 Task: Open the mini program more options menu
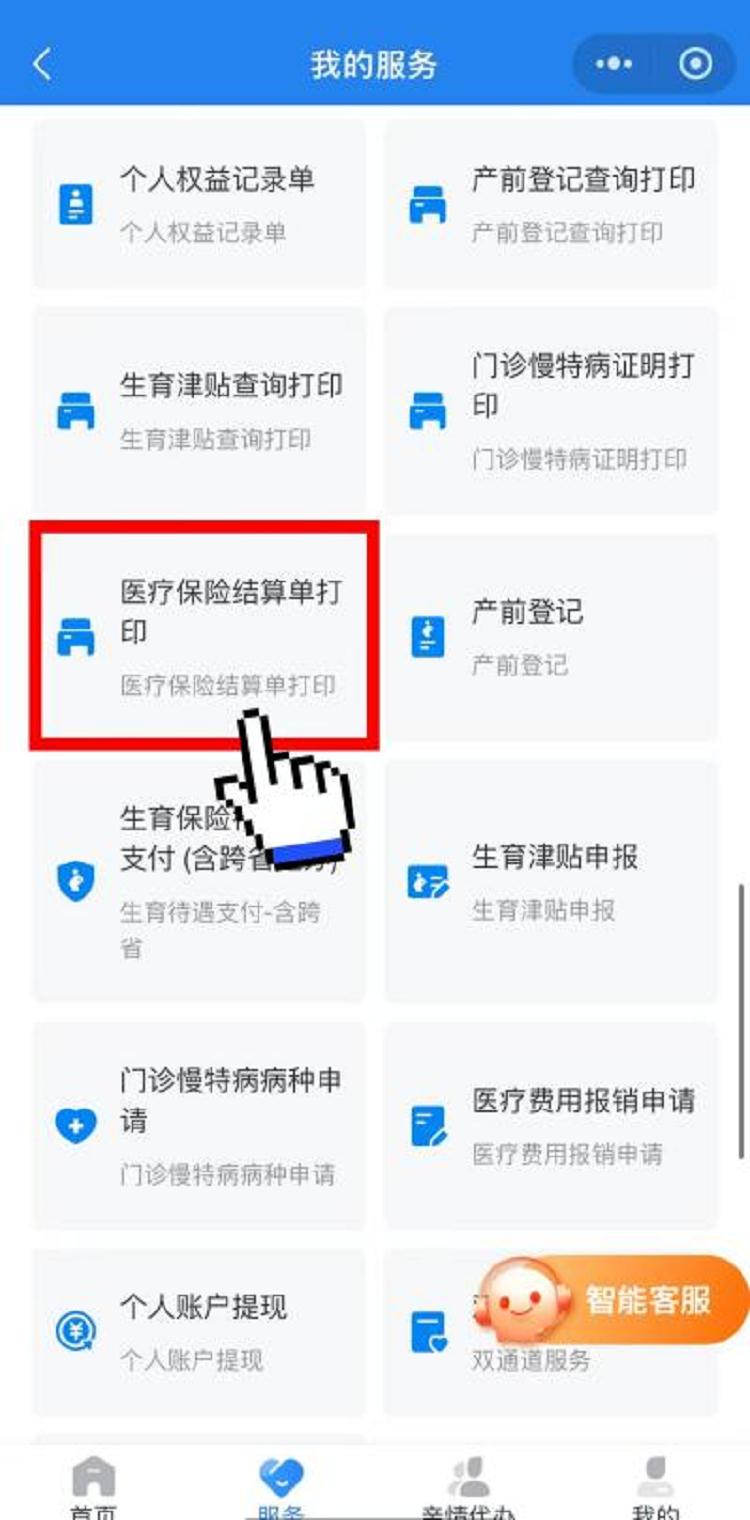point(614,65)
